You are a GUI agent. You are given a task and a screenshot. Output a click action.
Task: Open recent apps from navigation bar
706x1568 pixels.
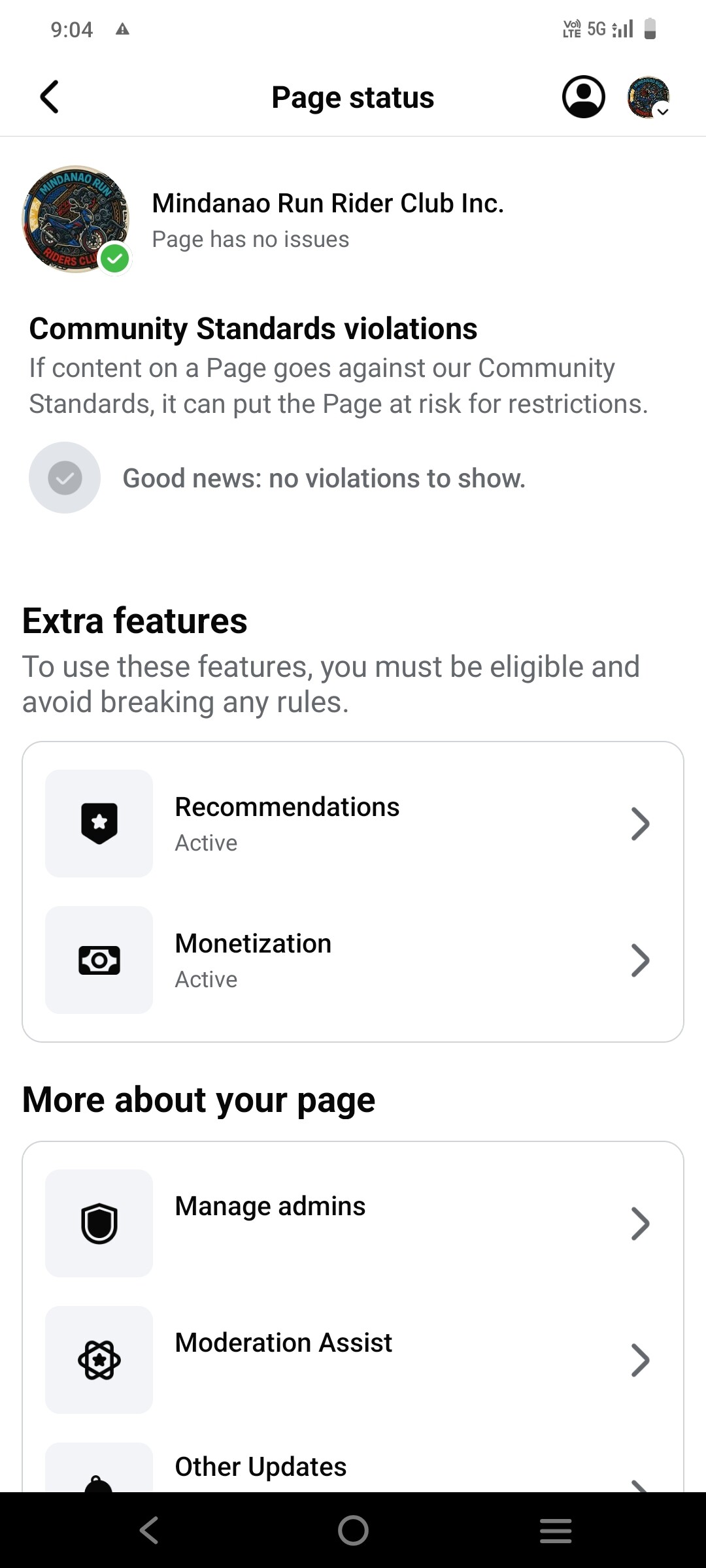pyautogui.click(x=556, y=1530)
